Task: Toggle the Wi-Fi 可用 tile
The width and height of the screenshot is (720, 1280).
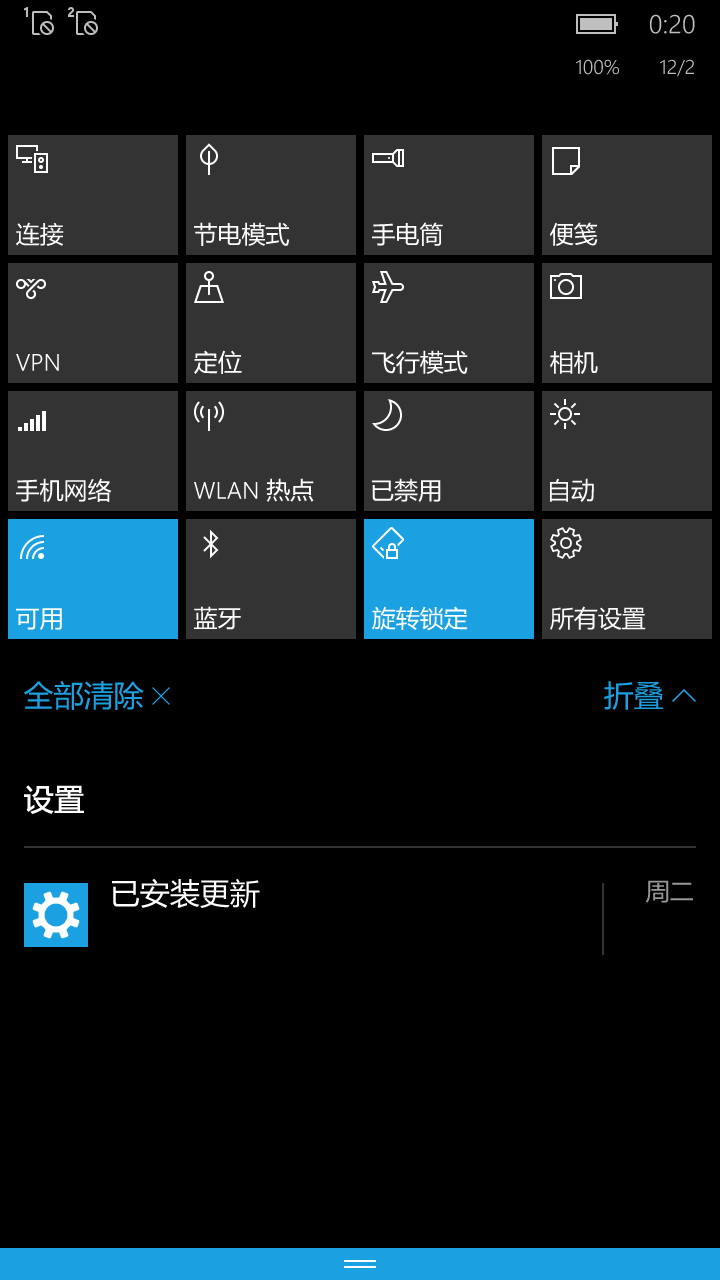Action: coord(93,579)
